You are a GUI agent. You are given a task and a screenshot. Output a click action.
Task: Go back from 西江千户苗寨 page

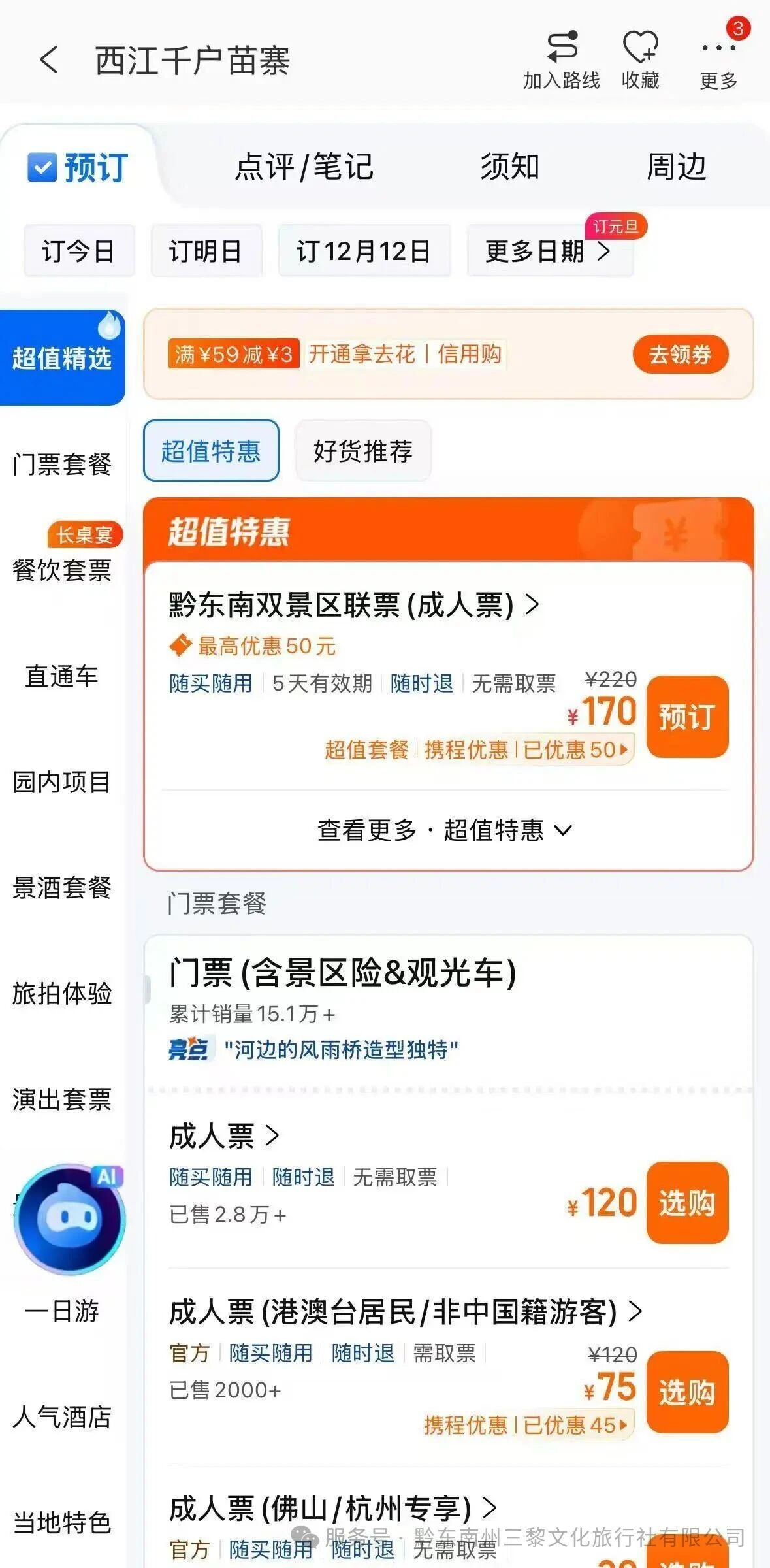[x=50, y=61]
